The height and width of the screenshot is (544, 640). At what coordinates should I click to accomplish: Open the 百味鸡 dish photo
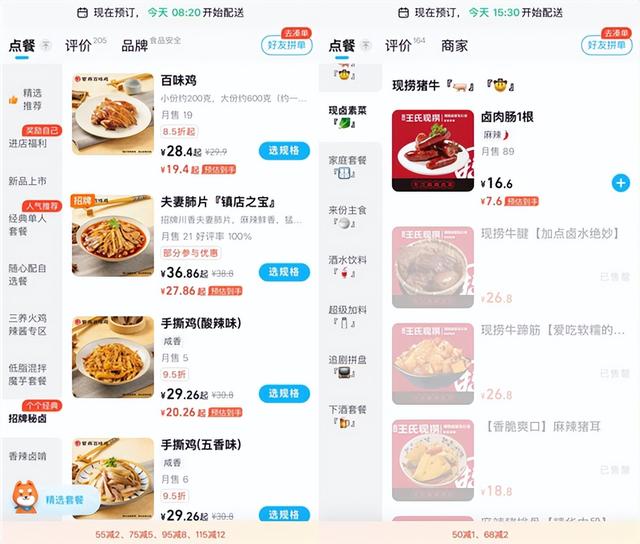pyautogui.click(x=106, y=114)
